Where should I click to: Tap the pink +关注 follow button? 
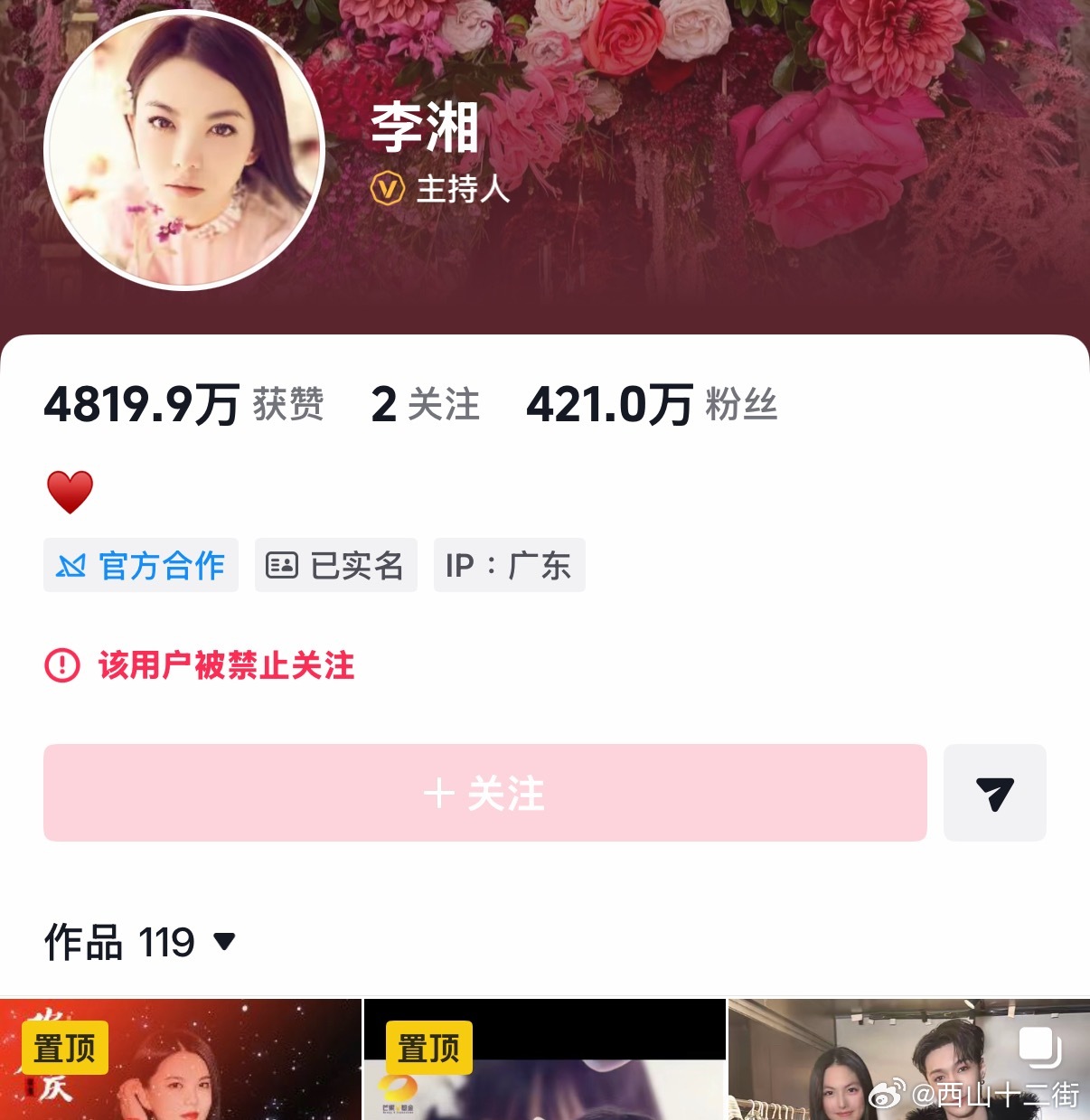484,793
